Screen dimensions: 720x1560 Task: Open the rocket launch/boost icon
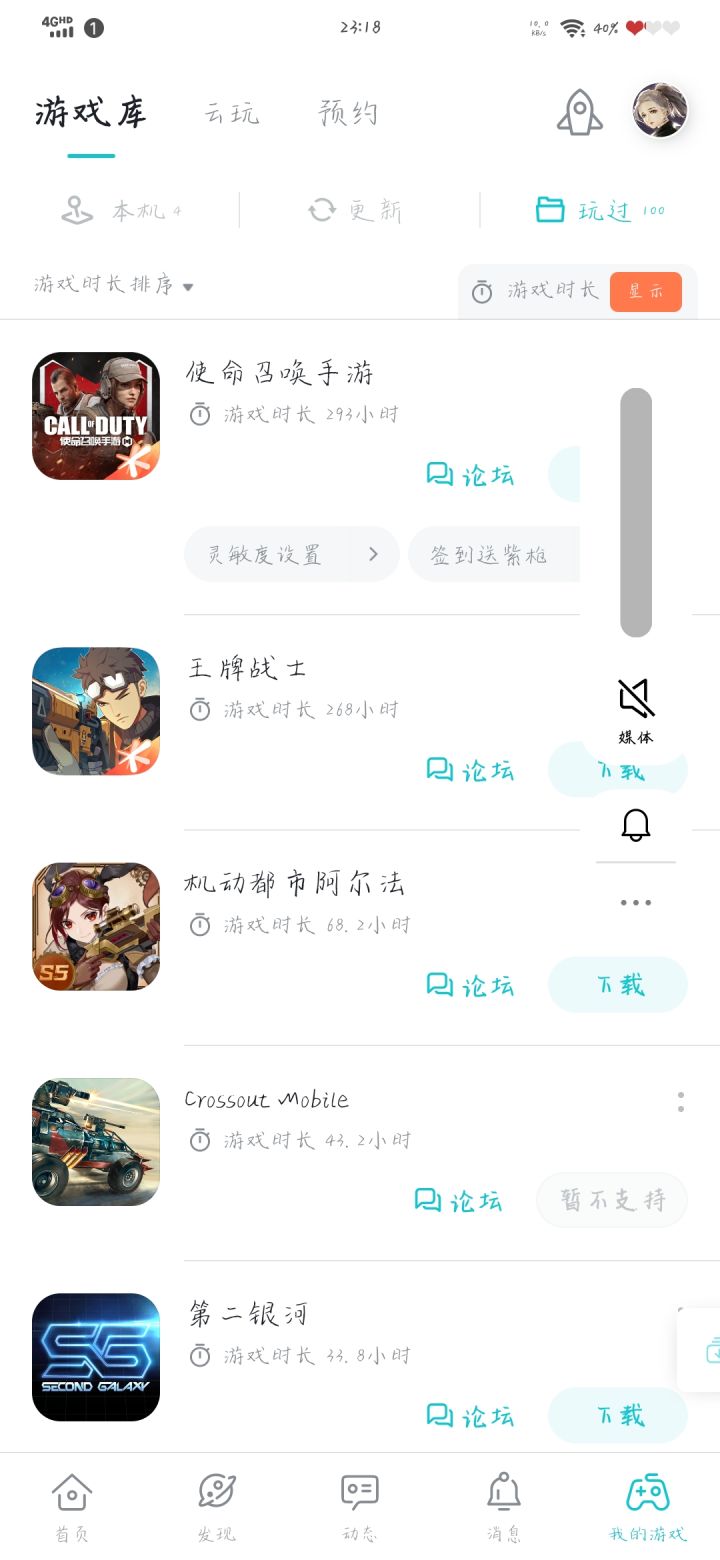(580, 112)
